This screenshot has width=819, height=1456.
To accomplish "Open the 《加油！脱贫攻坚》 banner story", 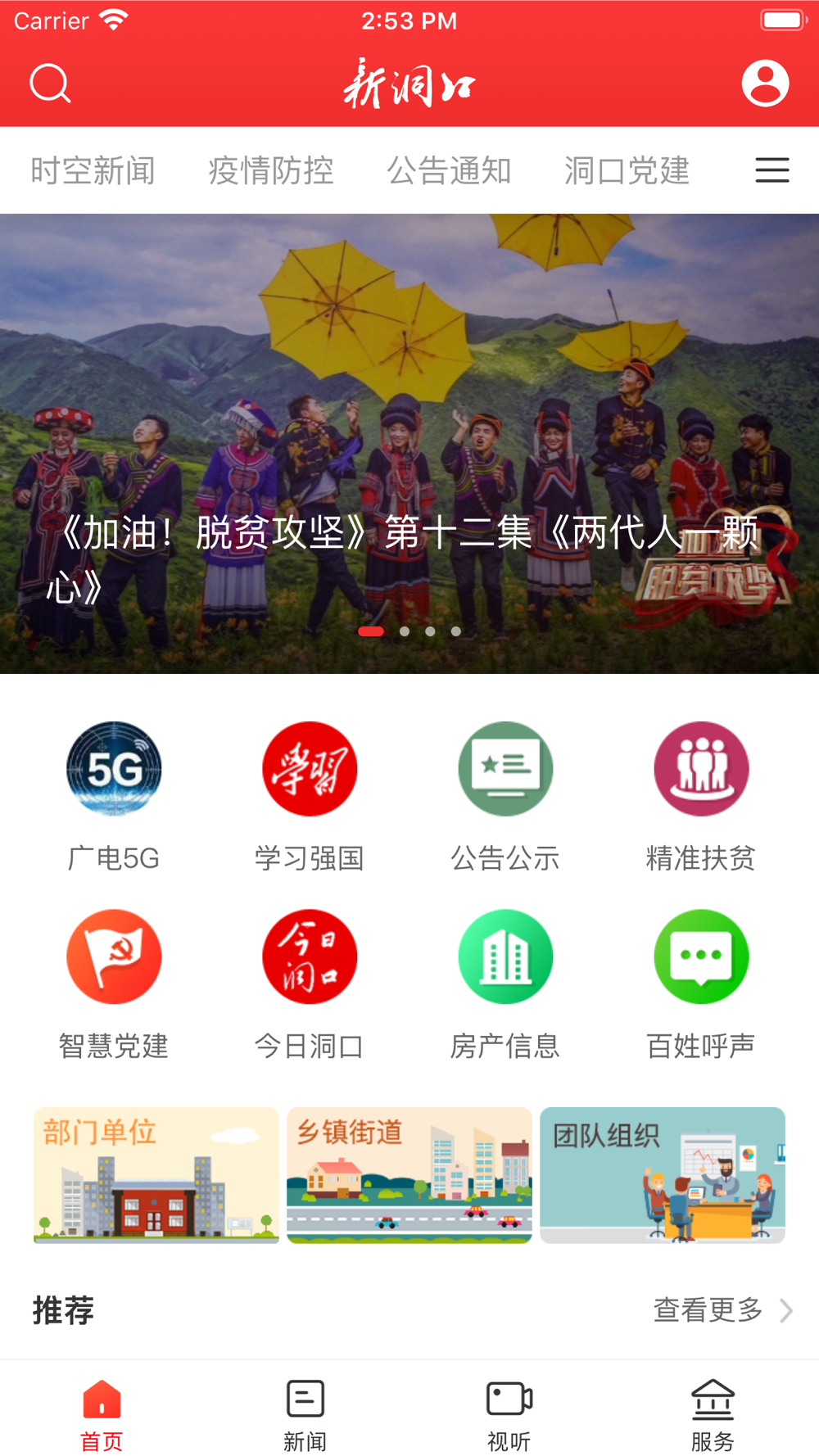I will click(x=409, y=444).
